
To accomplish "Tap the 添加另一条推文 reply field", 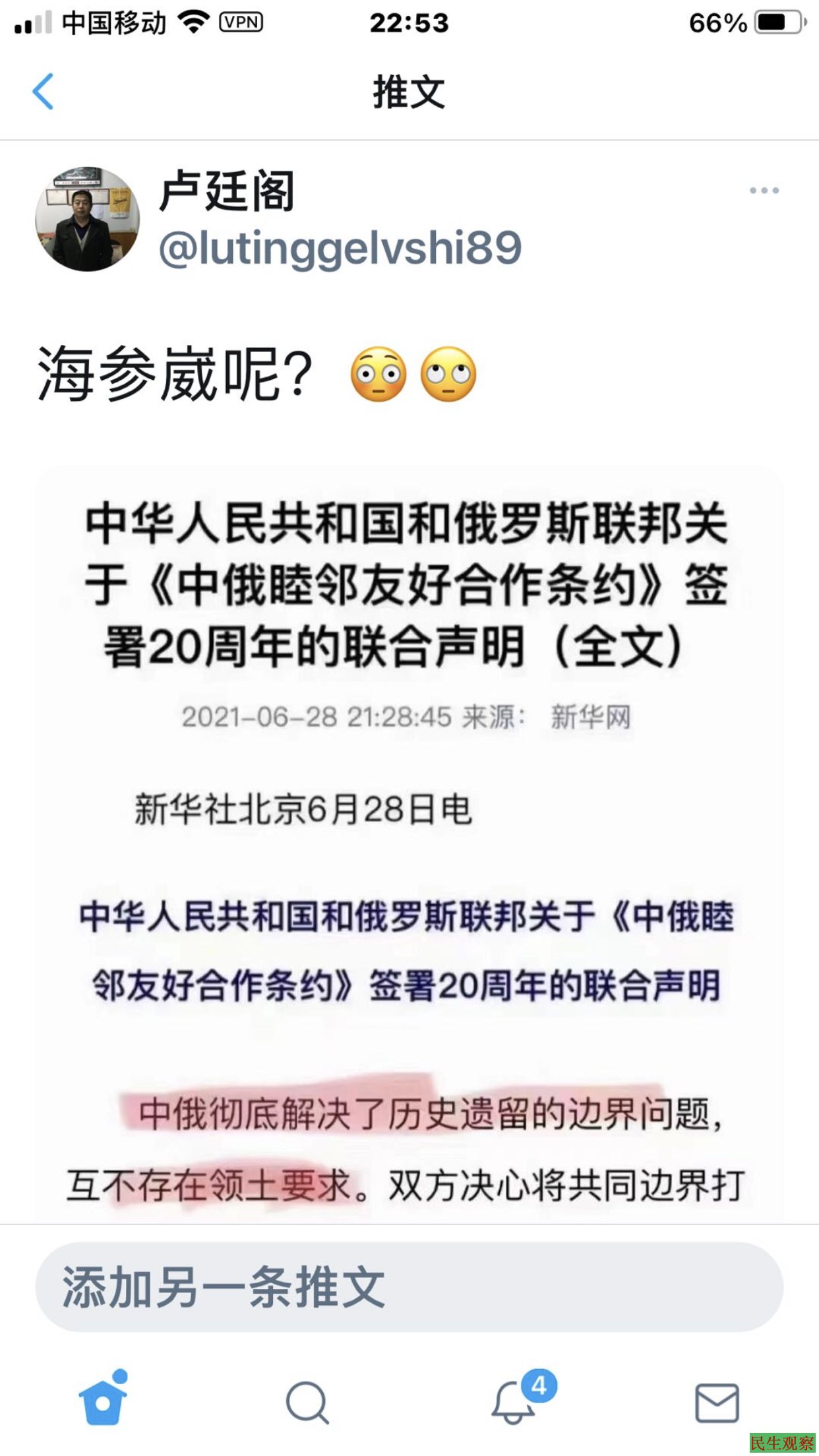I will 409,1287.
